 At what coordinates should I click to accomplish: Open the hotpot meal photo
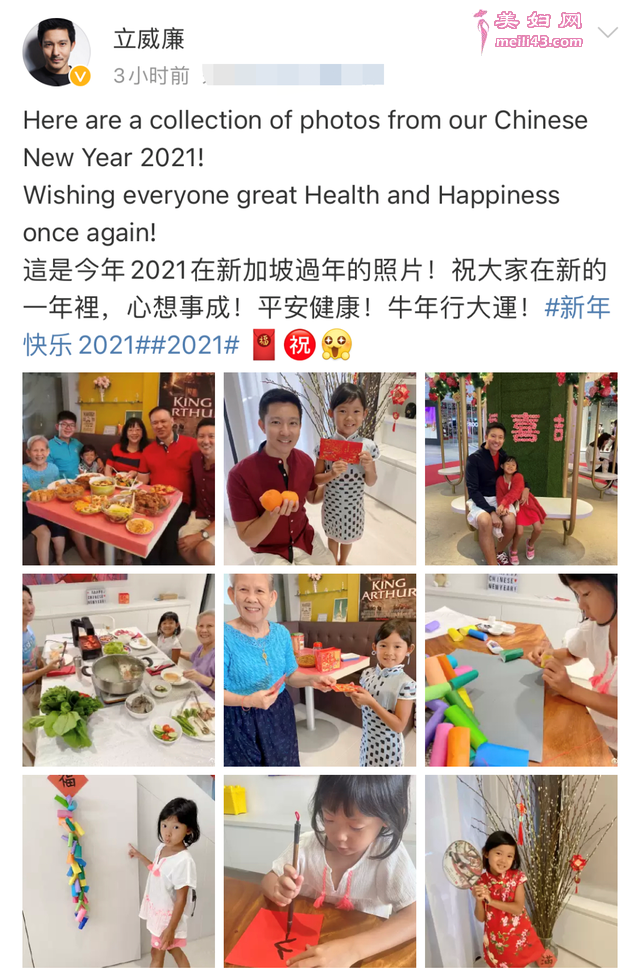click(x=119, y=670)
